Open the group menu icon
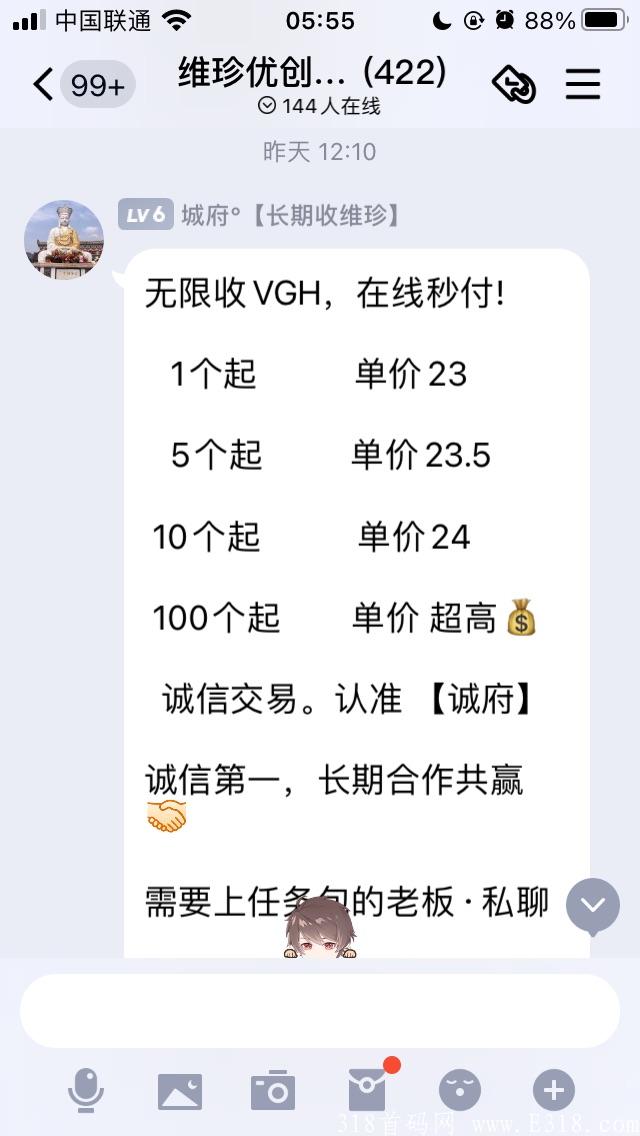Viewport: 640px width, 1136px height. pos(583,85)
